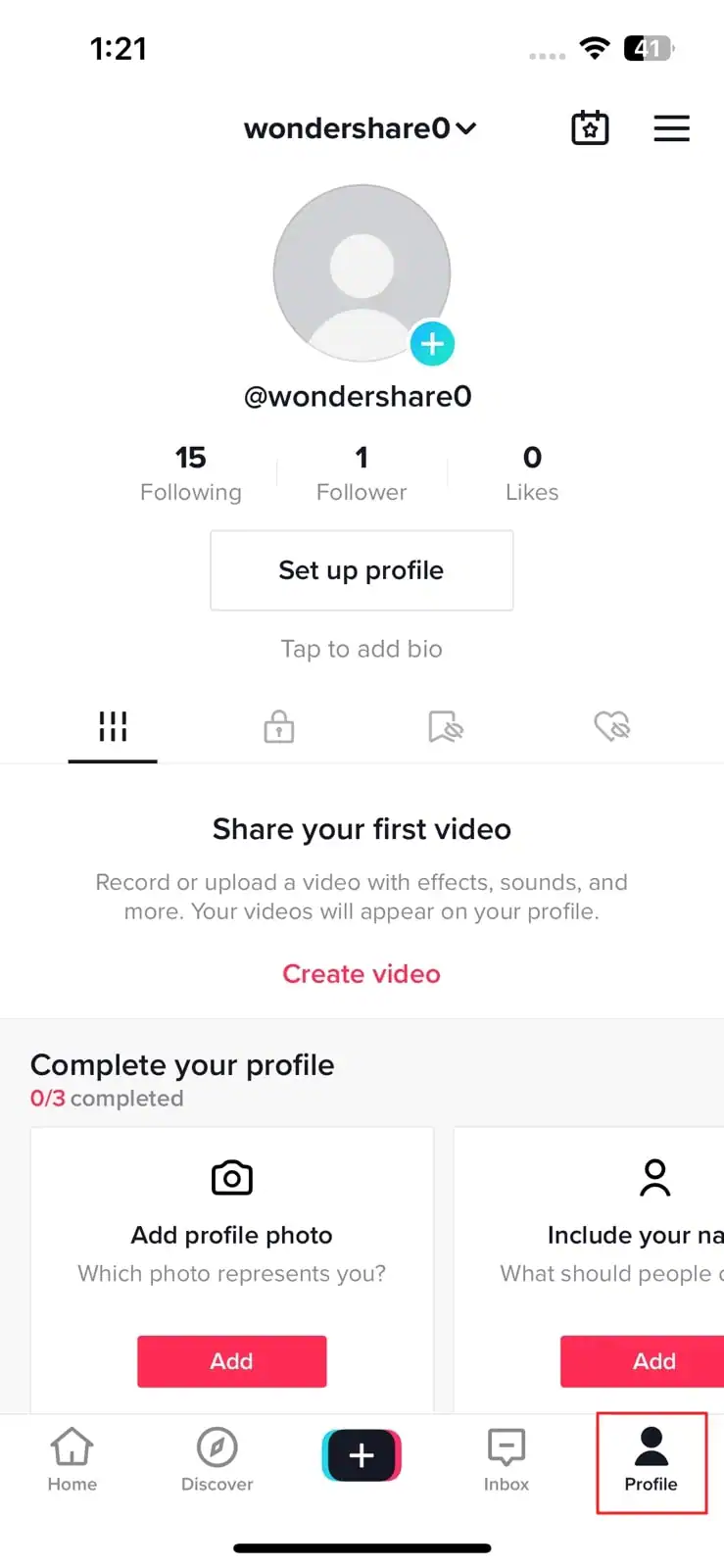
Task: Go to the Home tab
Action: click(72, 1460)
